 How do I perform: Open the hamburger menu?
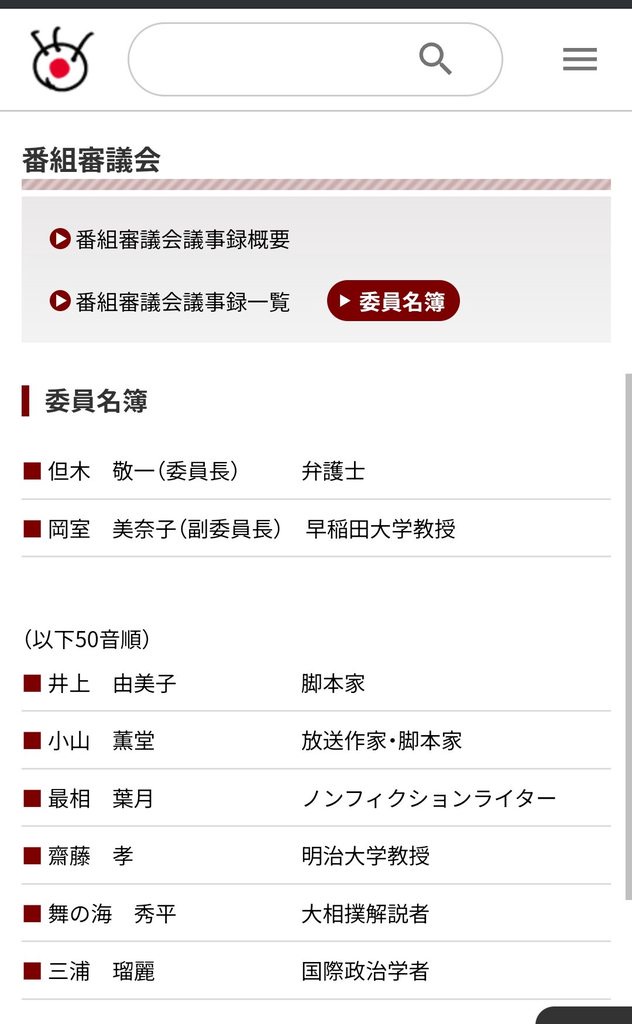click(x=580, y=59)
